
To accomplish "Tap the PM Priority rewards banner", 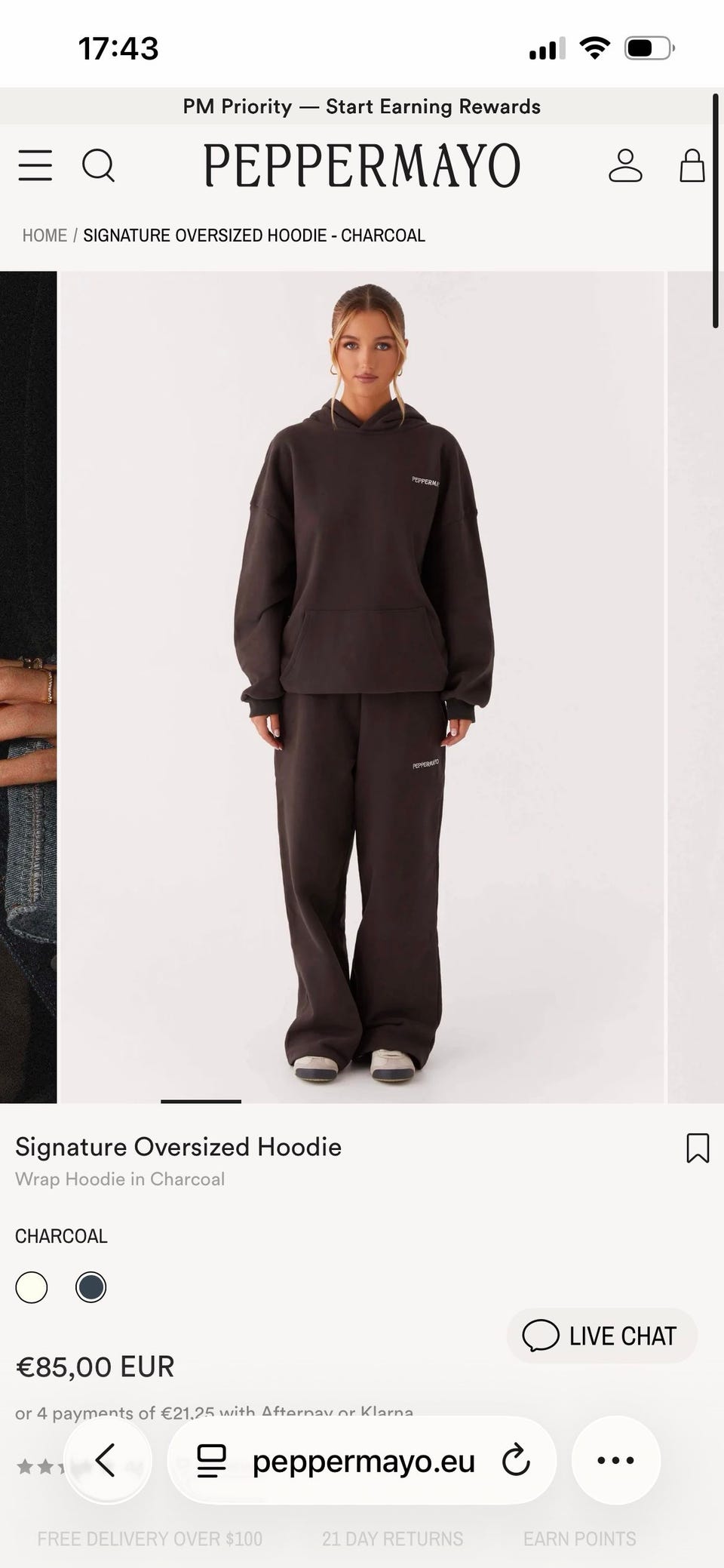I will point(362,106).
